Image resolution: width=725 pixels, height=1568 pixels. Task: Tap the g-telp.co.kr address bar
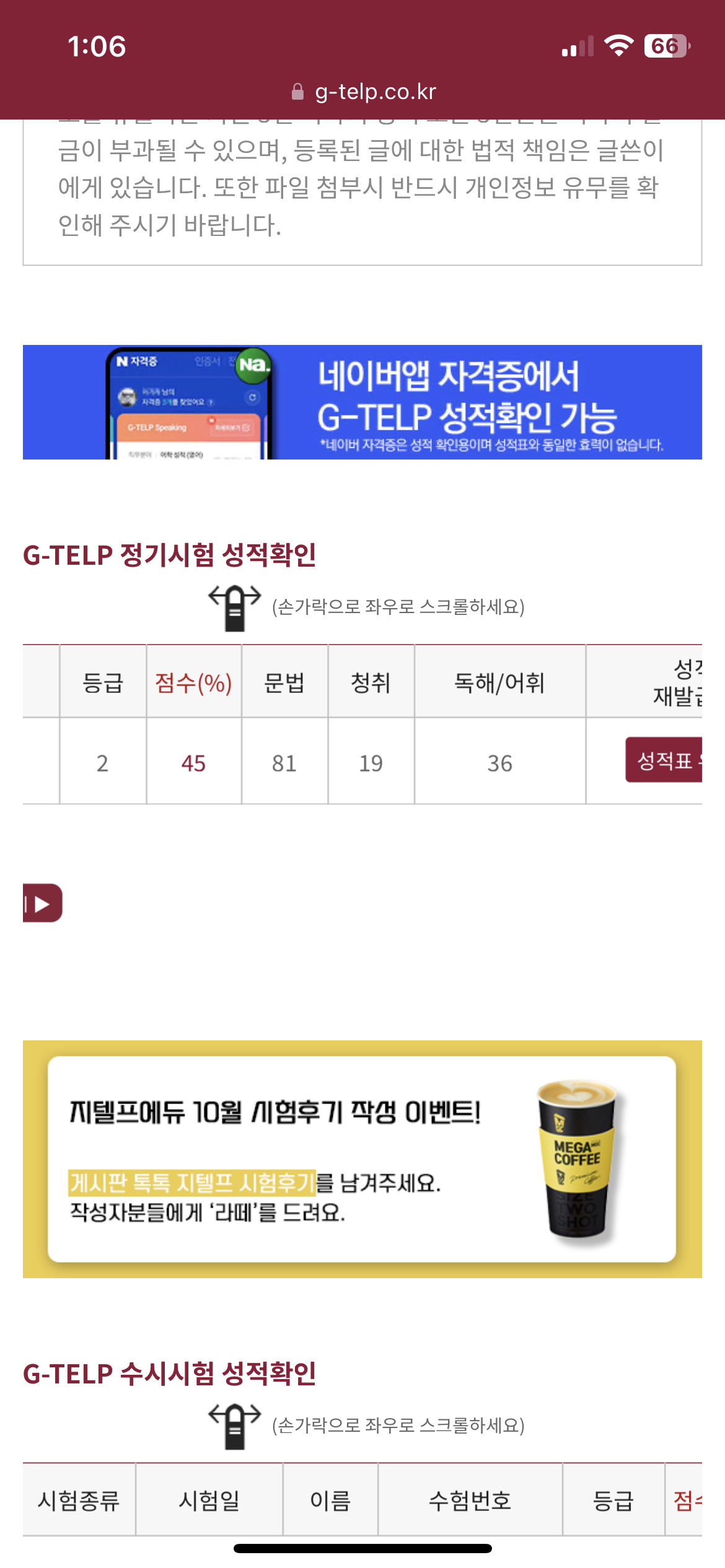tap(364, 92)
